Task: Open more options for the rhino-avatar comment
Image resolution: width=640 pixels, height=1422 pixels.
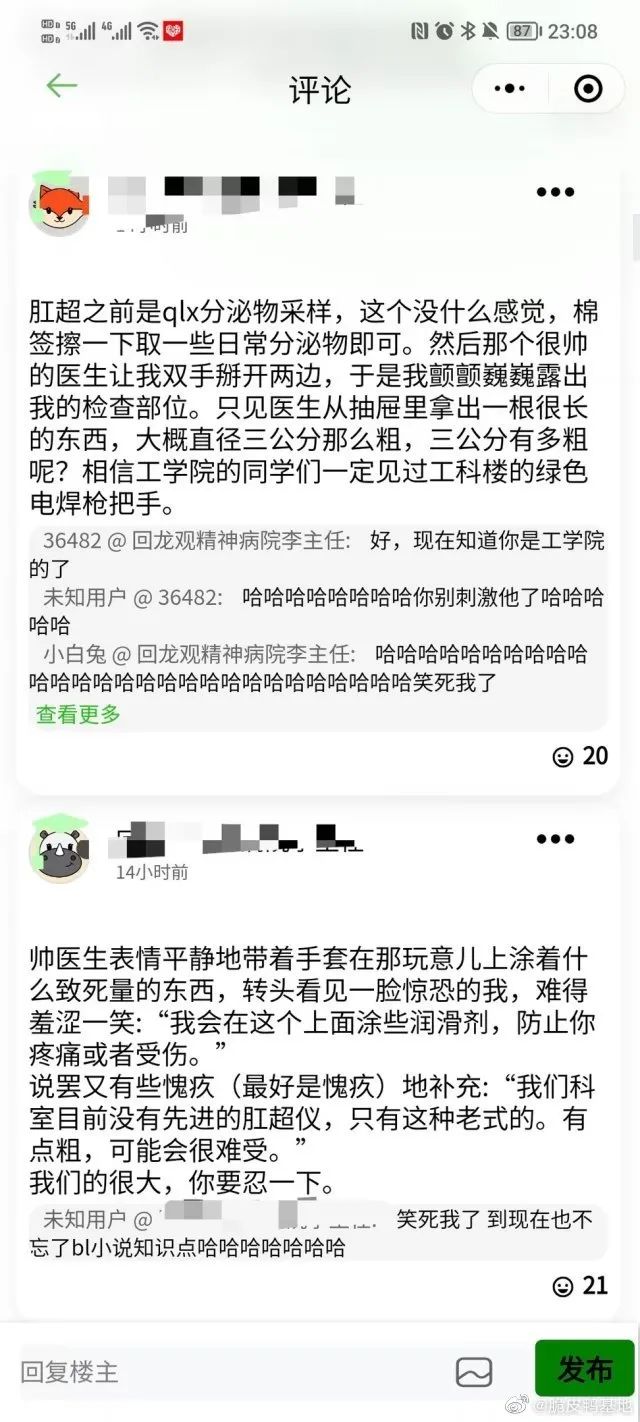Action: click(555, 839)
